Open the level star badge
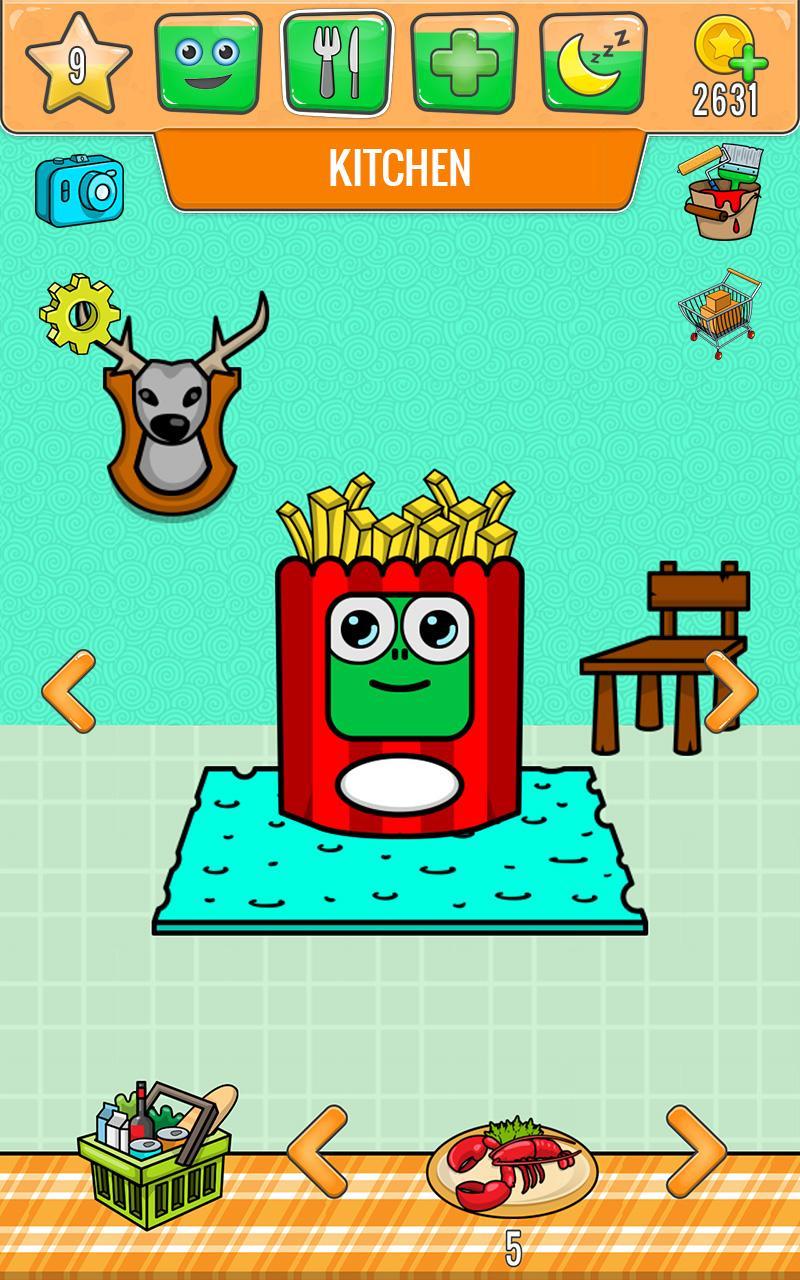The width and height of the screenshot is (800, 1280). [x=78, y=64]
